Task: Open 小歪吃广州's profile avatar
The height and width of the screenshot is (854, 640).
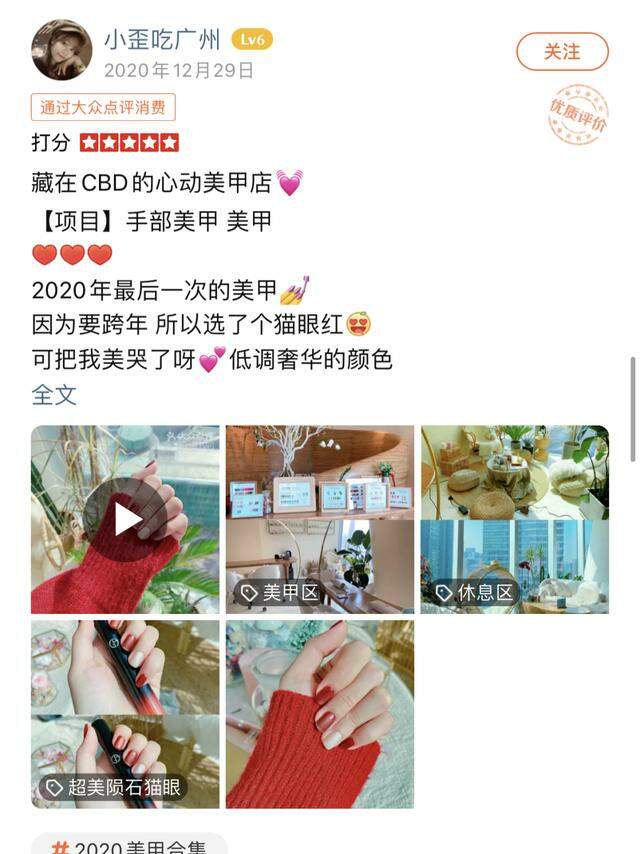Action: 62,50
